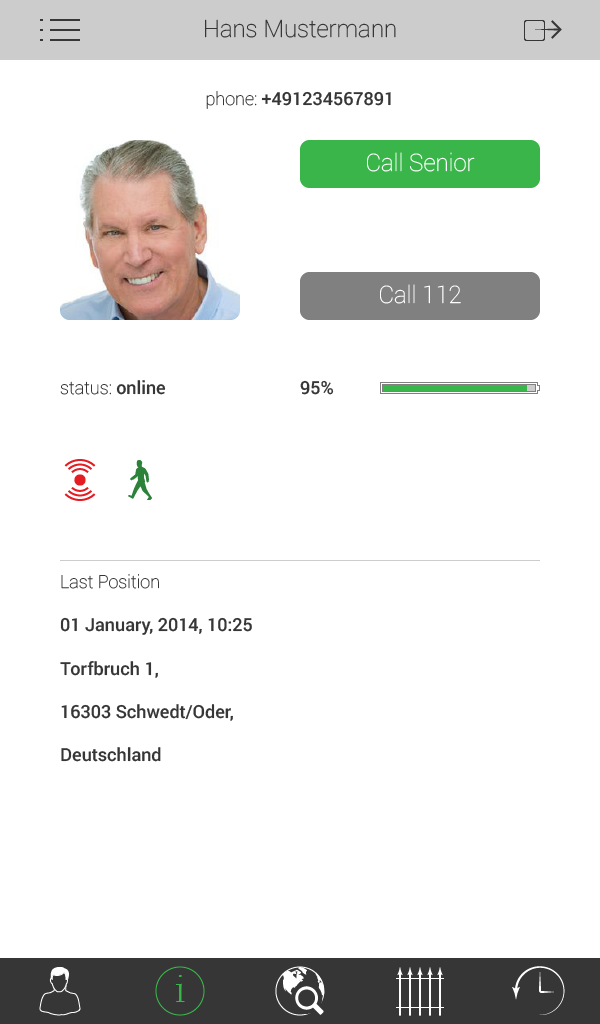Select the info tab
The width and height of the screenshot is (600, 1024).
coord(180,991)
